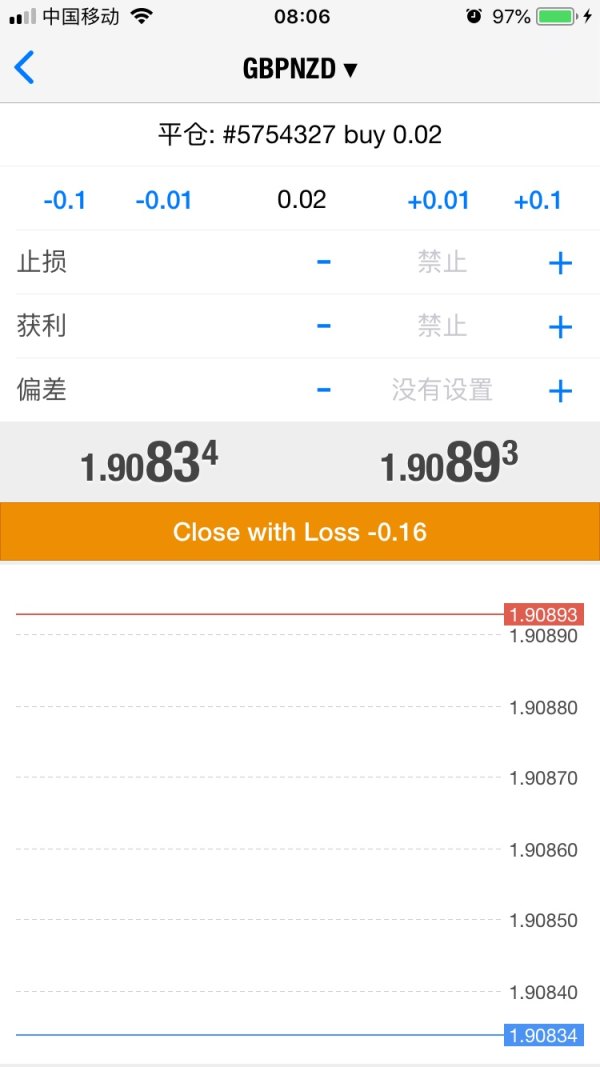Image resolution: width=600 pixels, height=1067 pixels.
Task: Tap the minus button for 偏差
Action: click(324, 390)
